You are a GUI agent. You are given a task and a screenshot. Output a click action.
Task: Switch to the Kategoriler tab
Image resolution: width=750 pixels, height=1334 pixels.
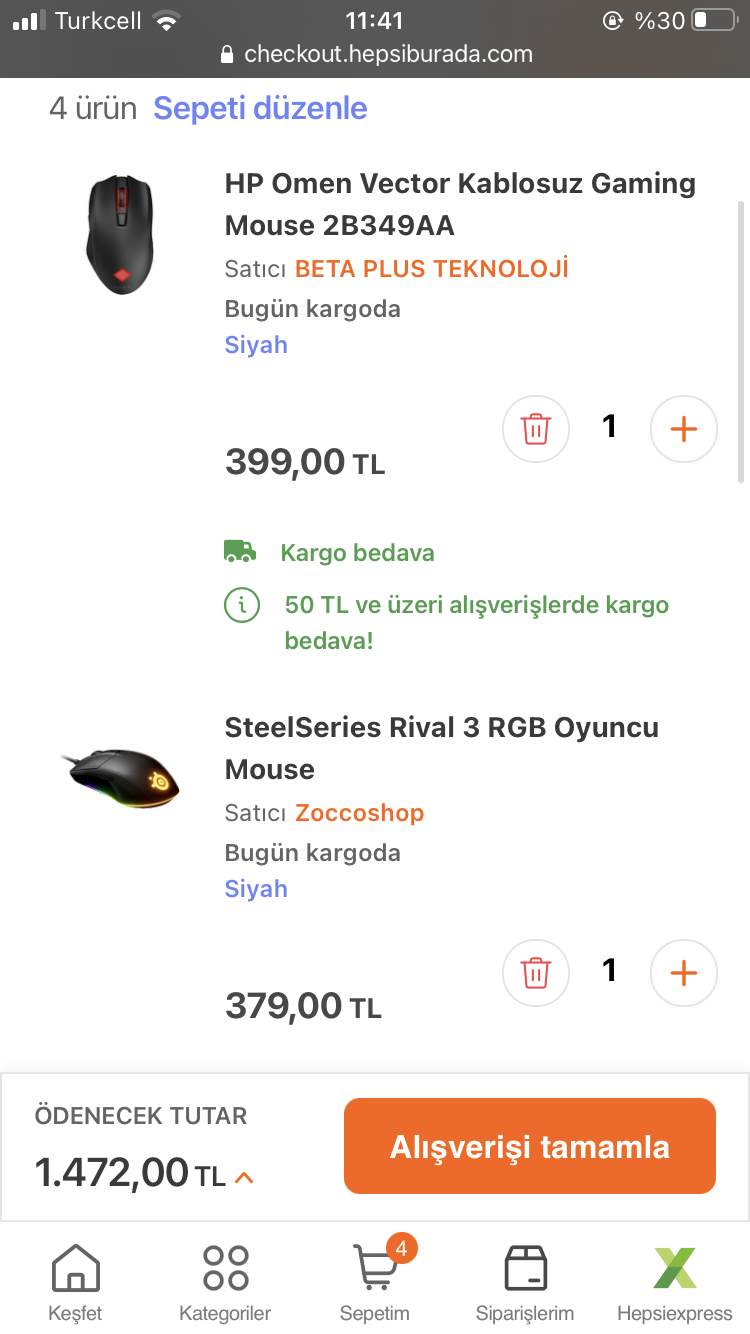pos(225,1282)
